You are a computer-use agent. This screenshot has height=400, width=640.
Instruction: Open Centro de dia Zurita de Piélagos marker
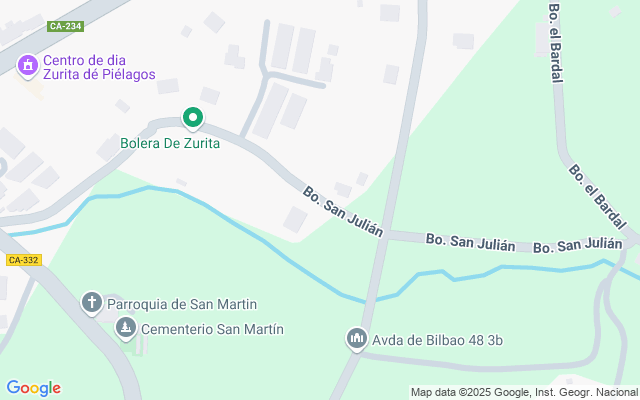(x=28, y=66)
